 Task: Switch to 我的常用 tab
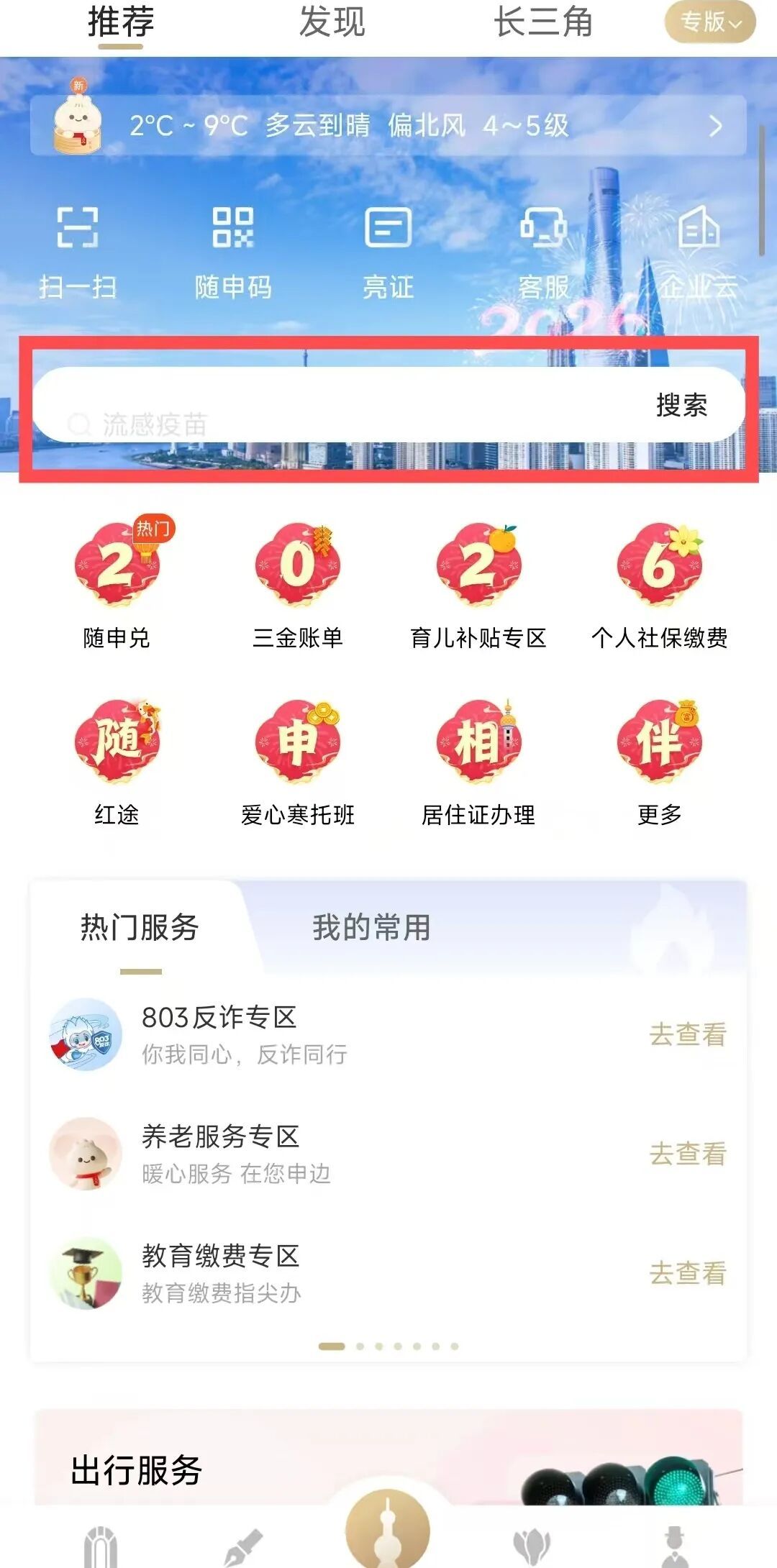[x=371, y=928]
